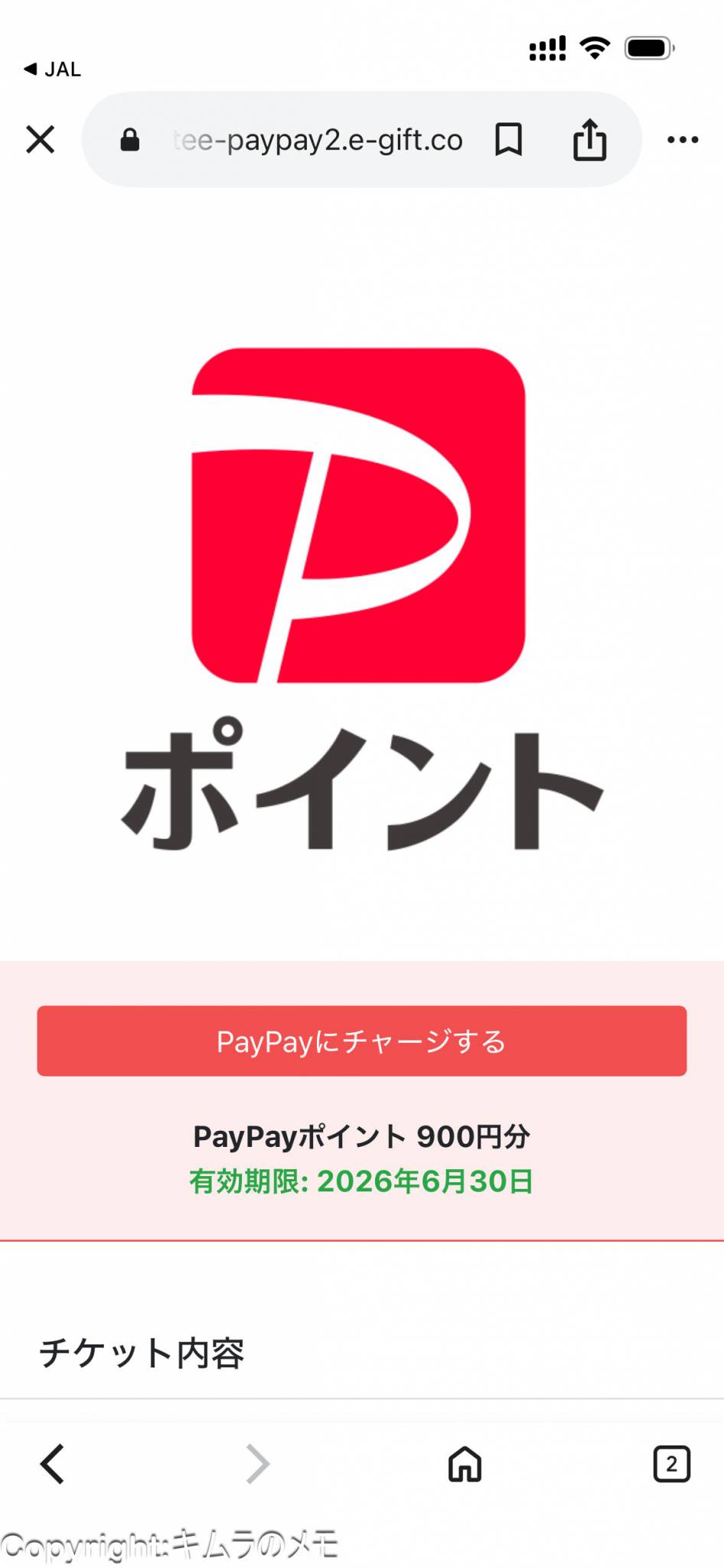The image size is (724, 1568).
Task: Go to the browser home page
Action: click(465, 1465)
